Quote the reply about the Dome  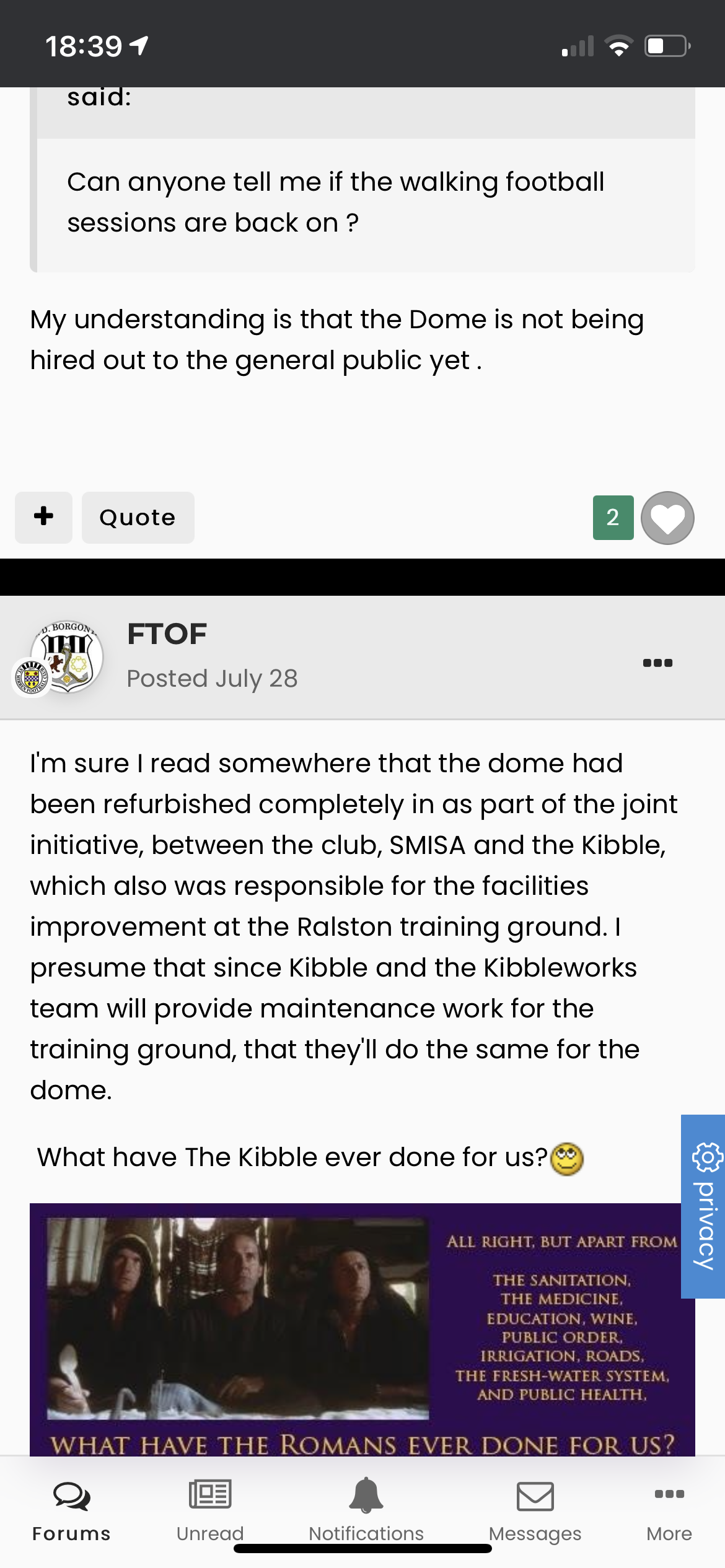point(138,517)
